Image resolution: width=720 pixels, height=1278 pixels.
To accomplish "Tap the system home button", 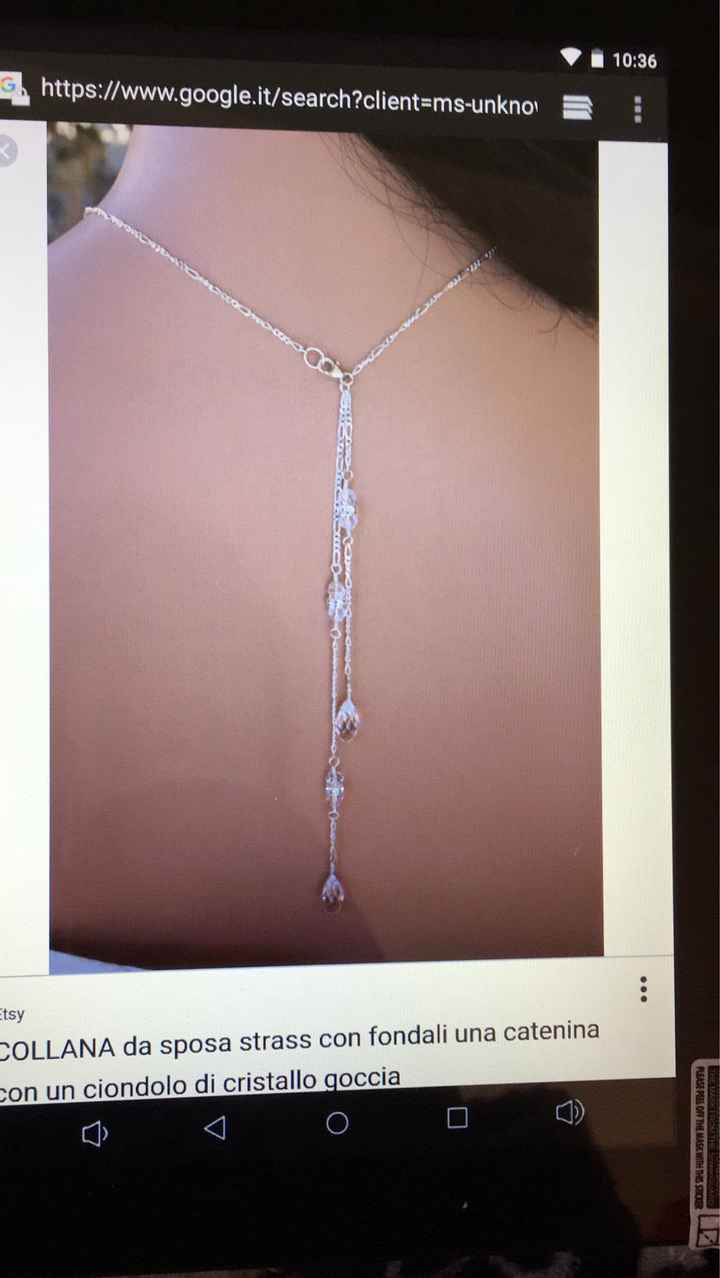I will tap(337, 1123).
